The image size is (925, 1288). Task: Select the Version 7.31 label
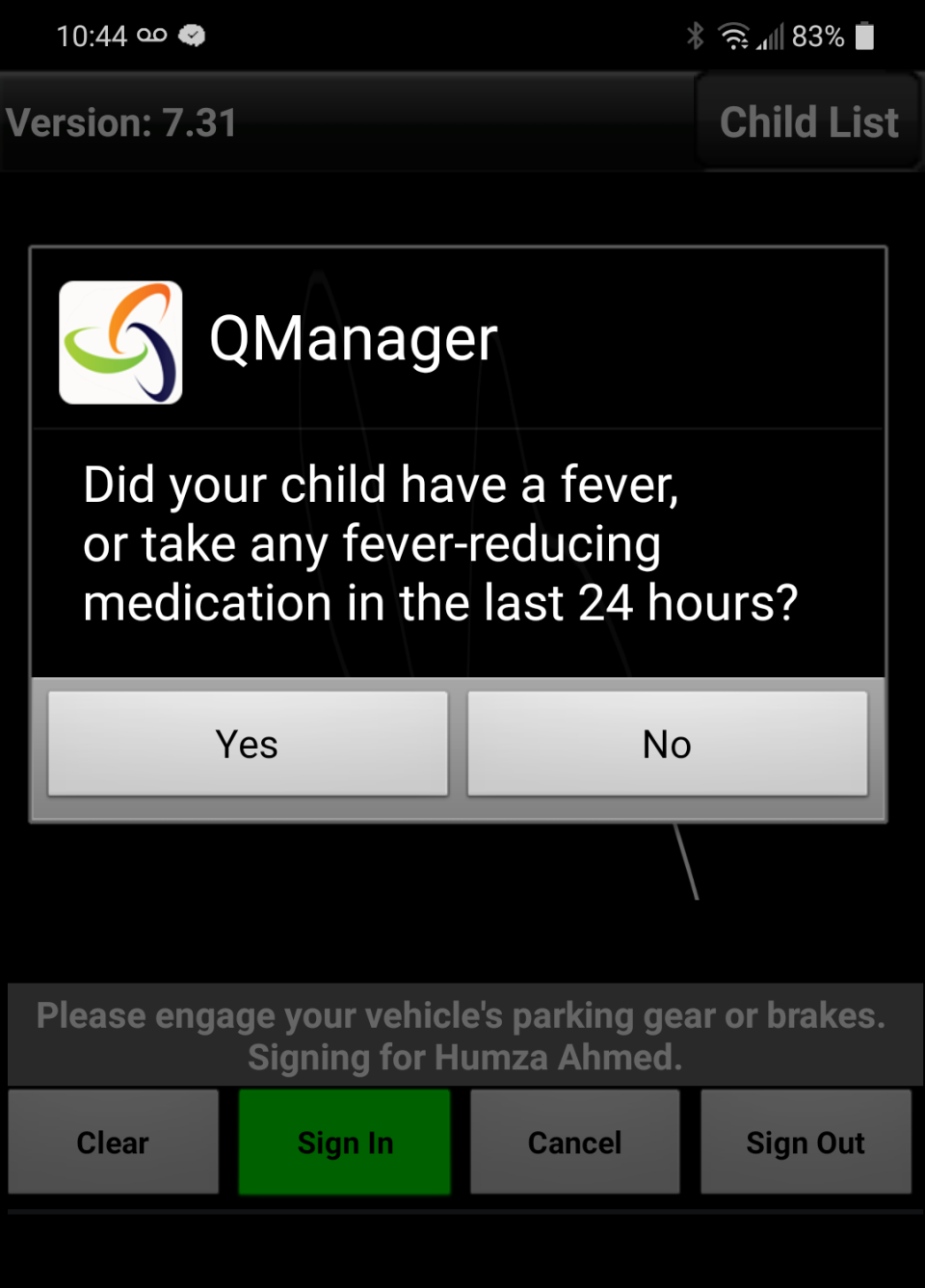click(120, 122)
